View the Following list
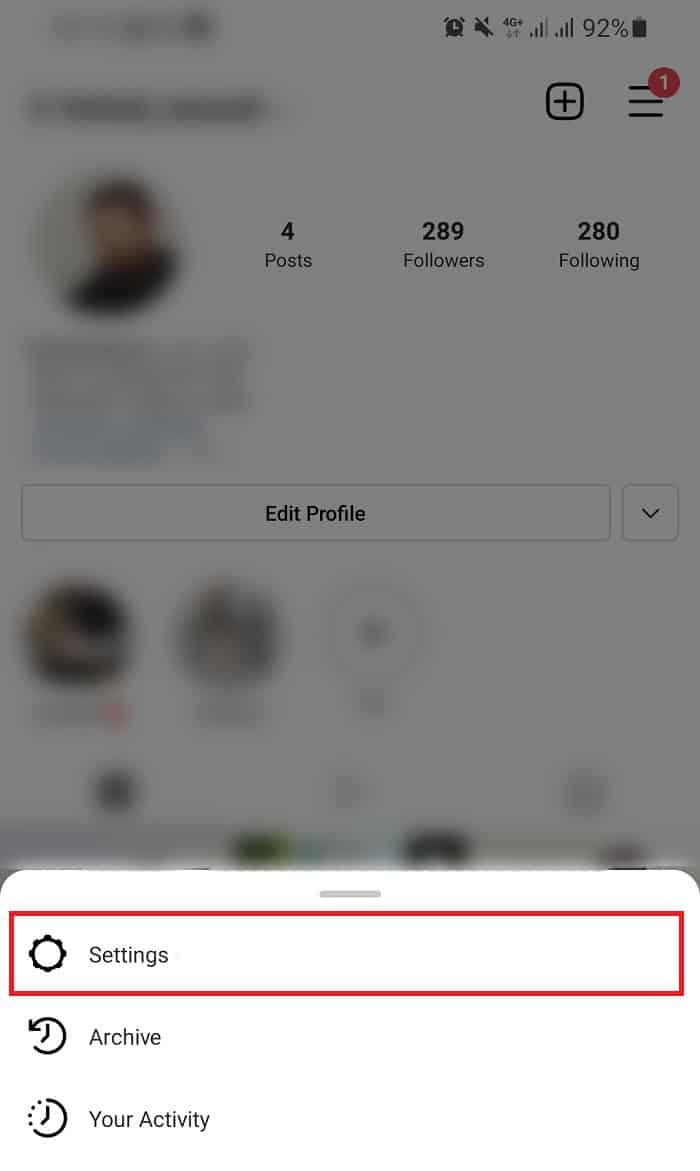Screen dimensions: 700x1171 [598, 244]
